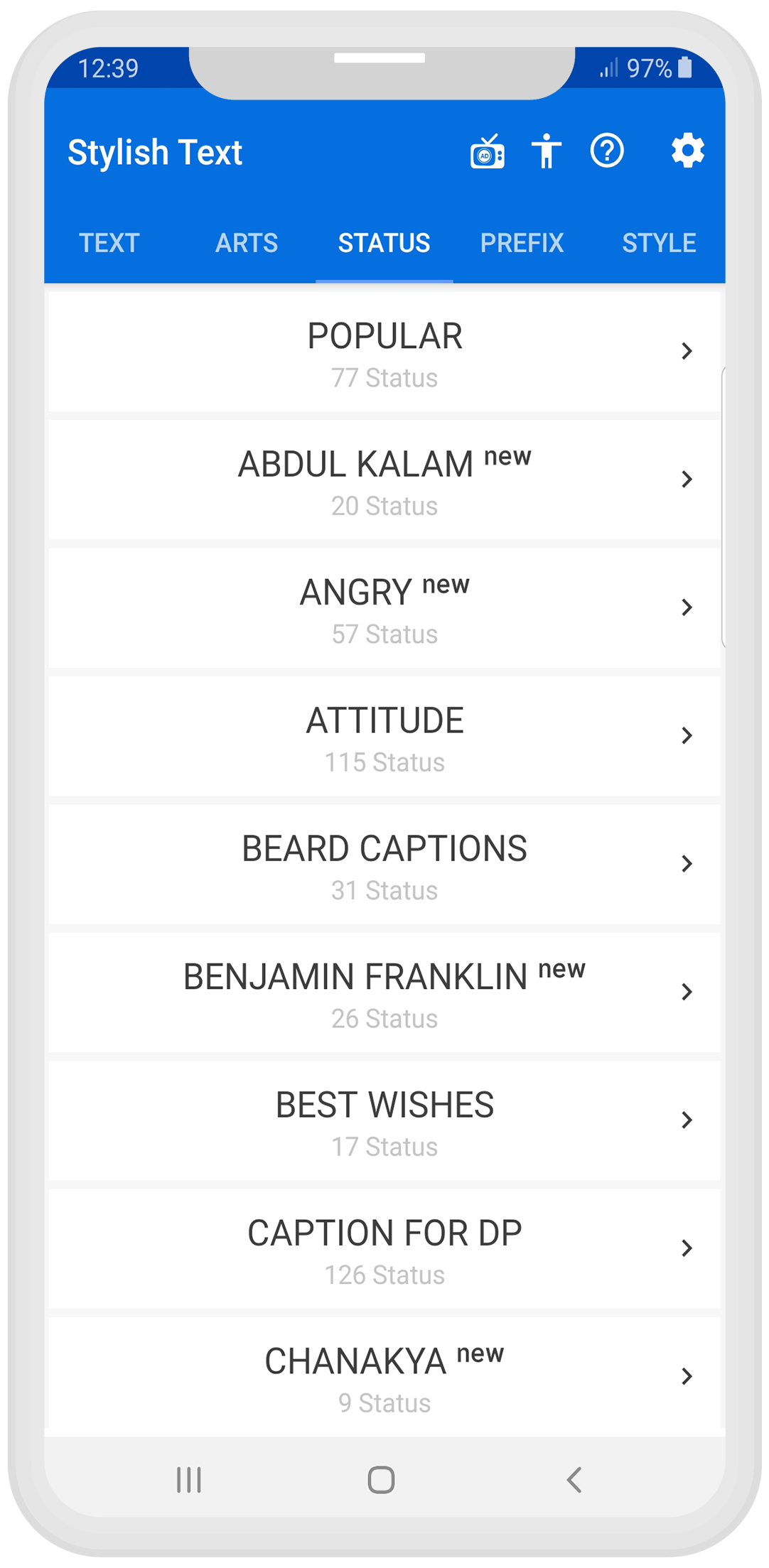Viewport: 769px width, 1568px height.
Task: View the ANGRY status list
Action: (384, 608)
